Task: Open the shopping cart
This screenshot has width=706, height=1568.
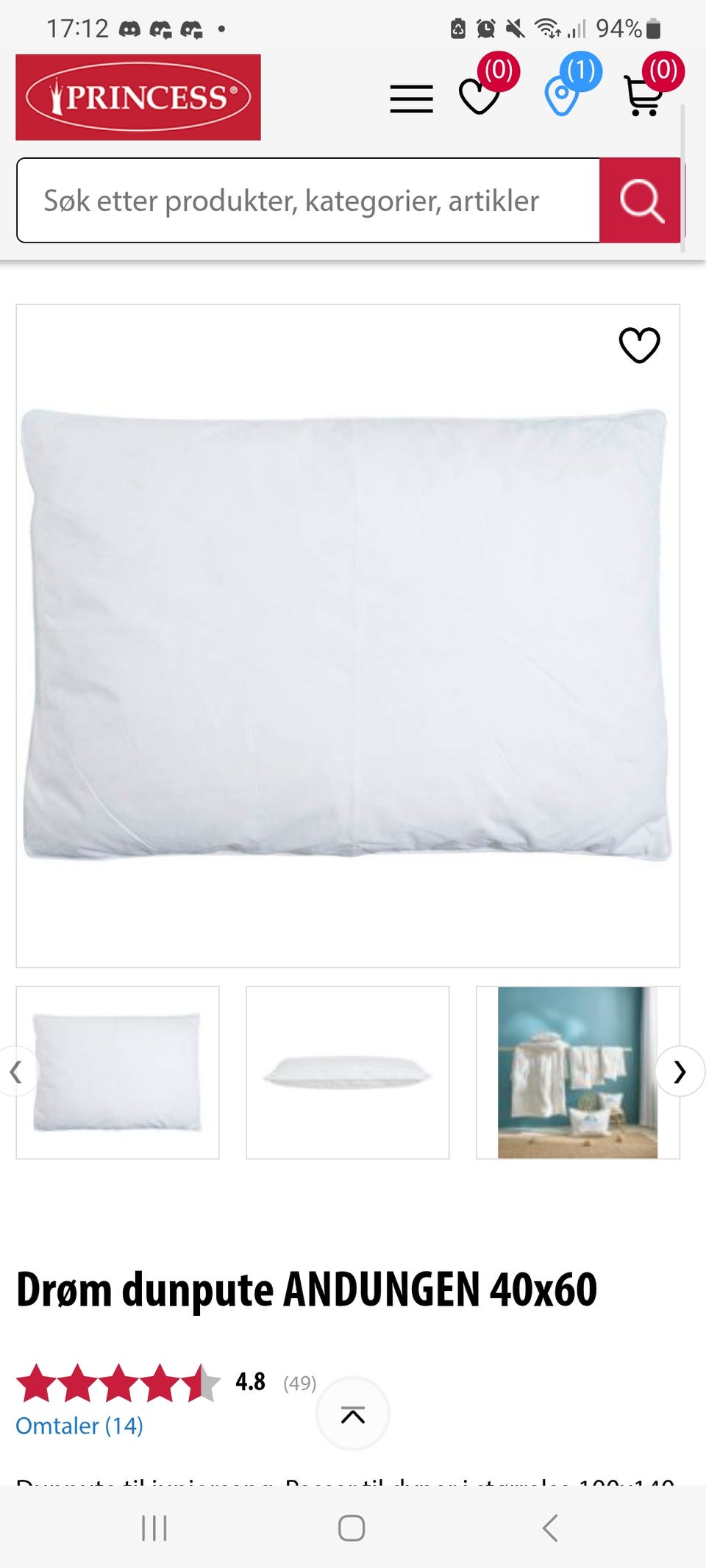Action: coord(644,96)
